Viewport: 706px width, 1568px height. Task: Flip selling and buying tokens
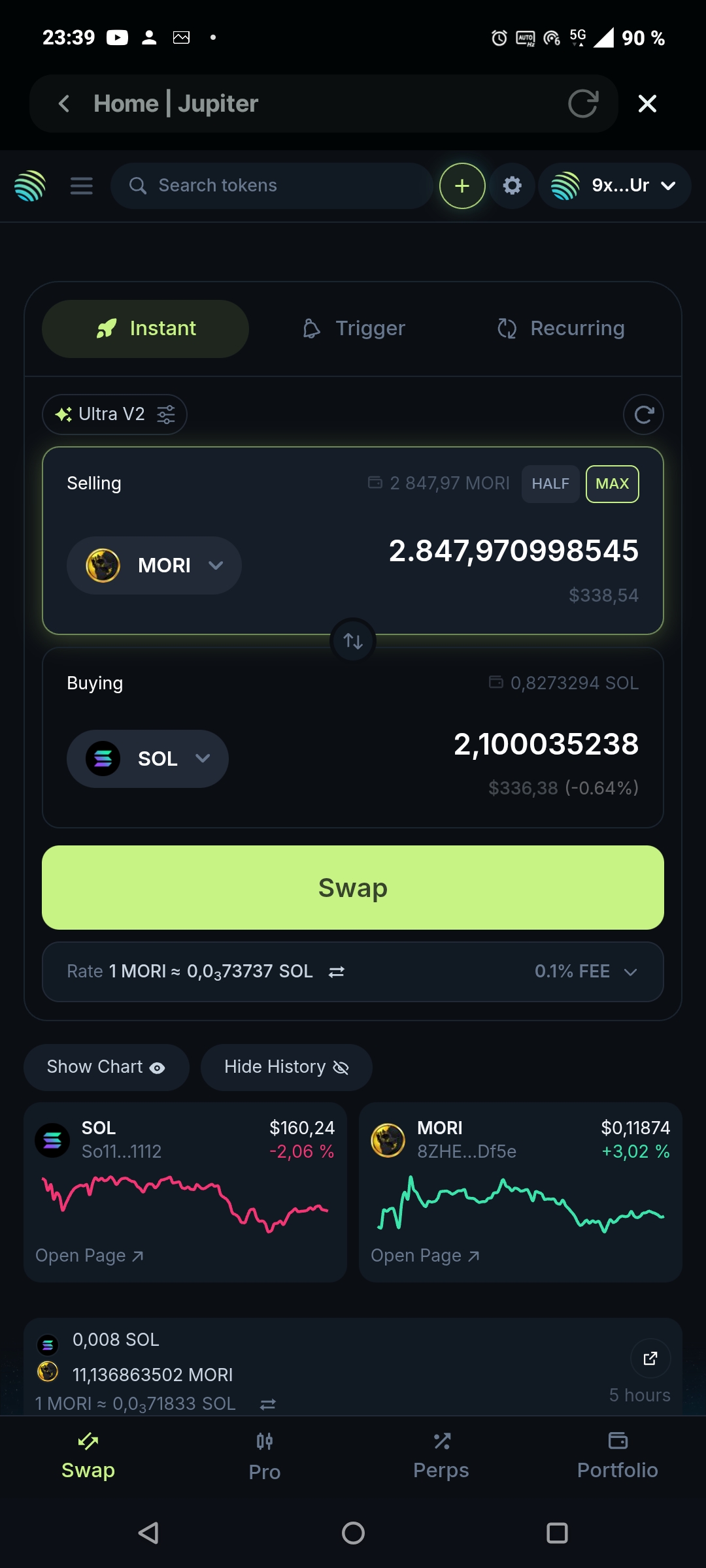pos(353,640)
